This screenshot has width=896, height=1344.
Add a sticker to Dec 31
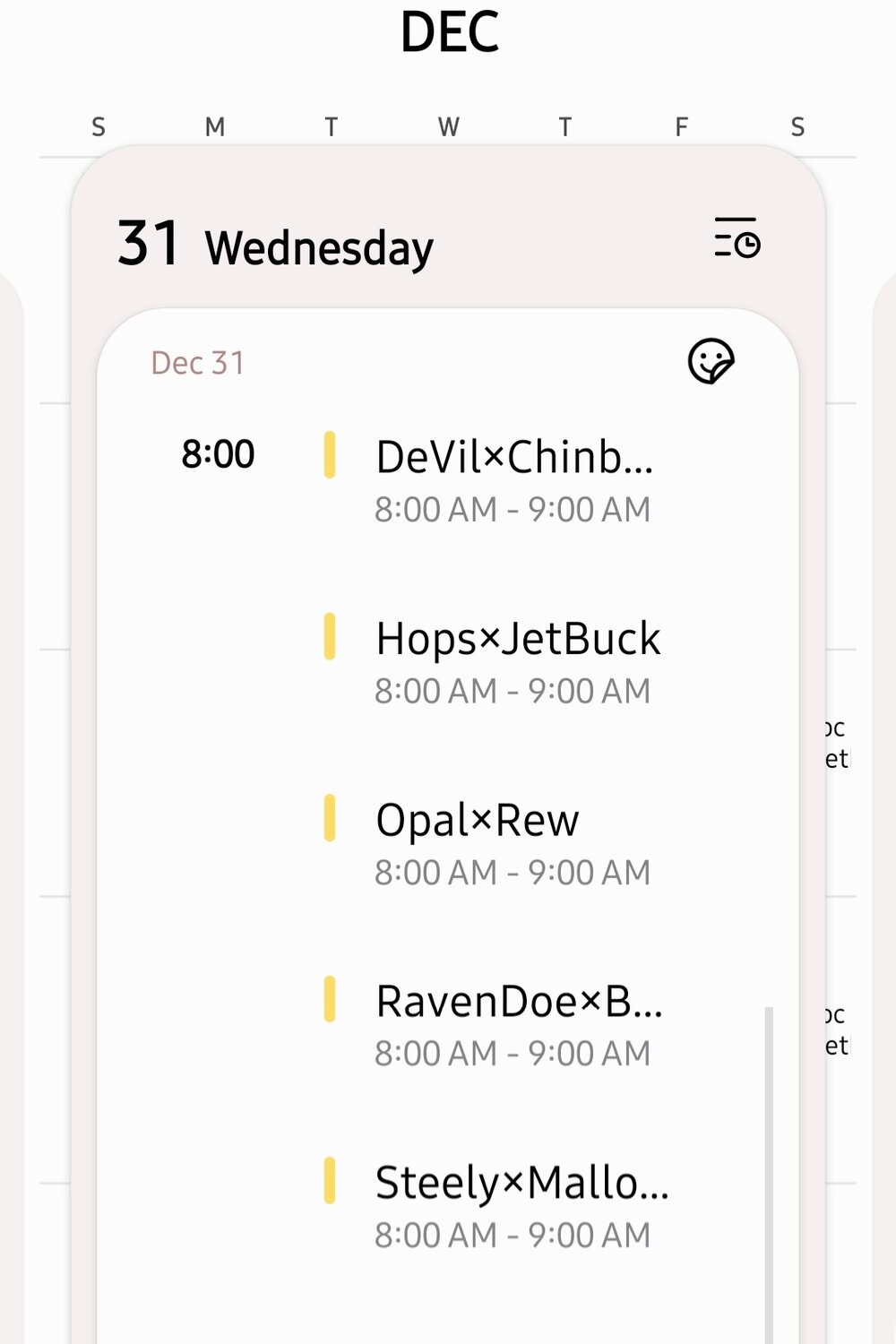click(x=711, y=362)
